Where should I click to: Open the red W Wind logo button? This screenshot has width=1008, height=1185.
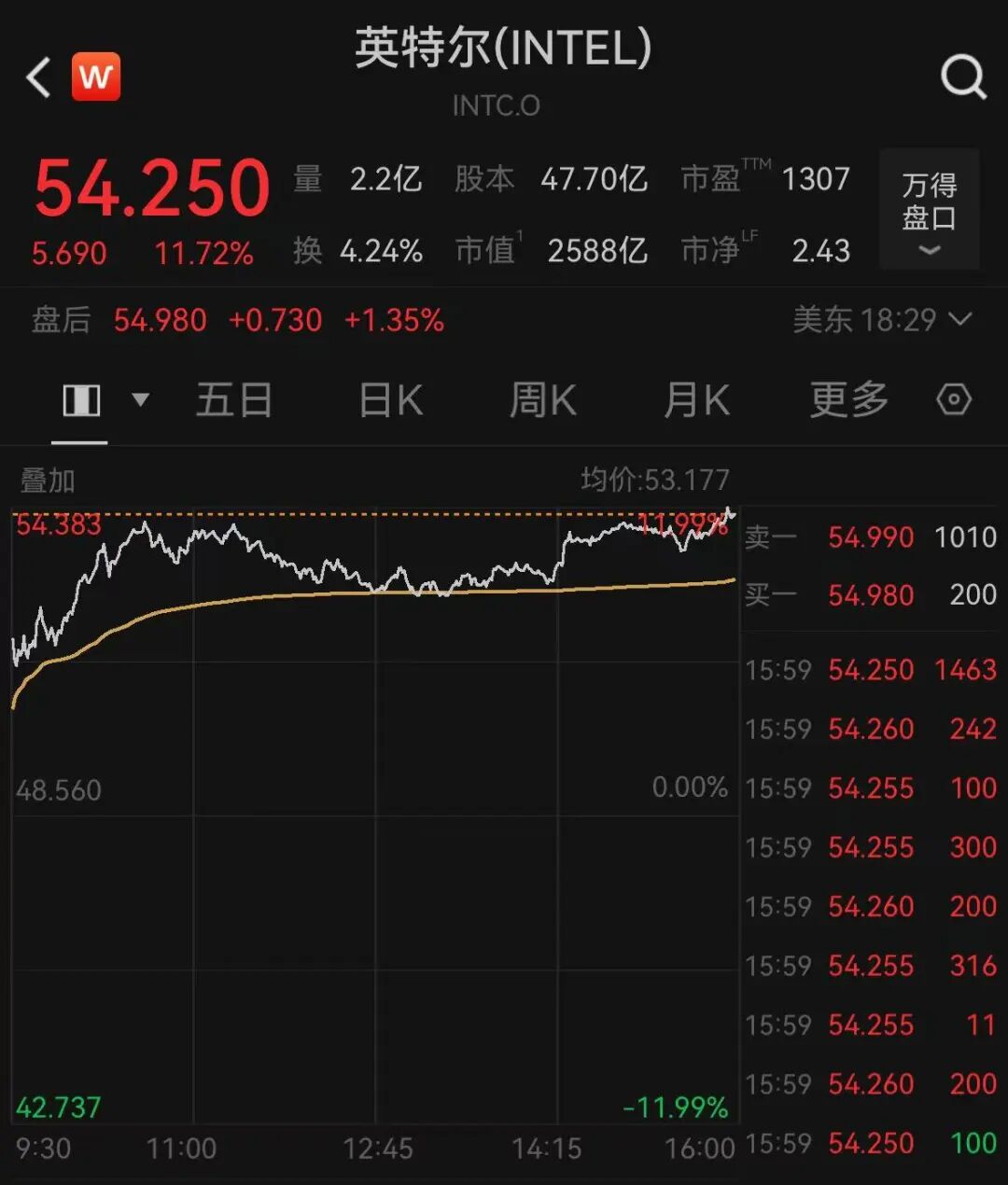[96, 77]
